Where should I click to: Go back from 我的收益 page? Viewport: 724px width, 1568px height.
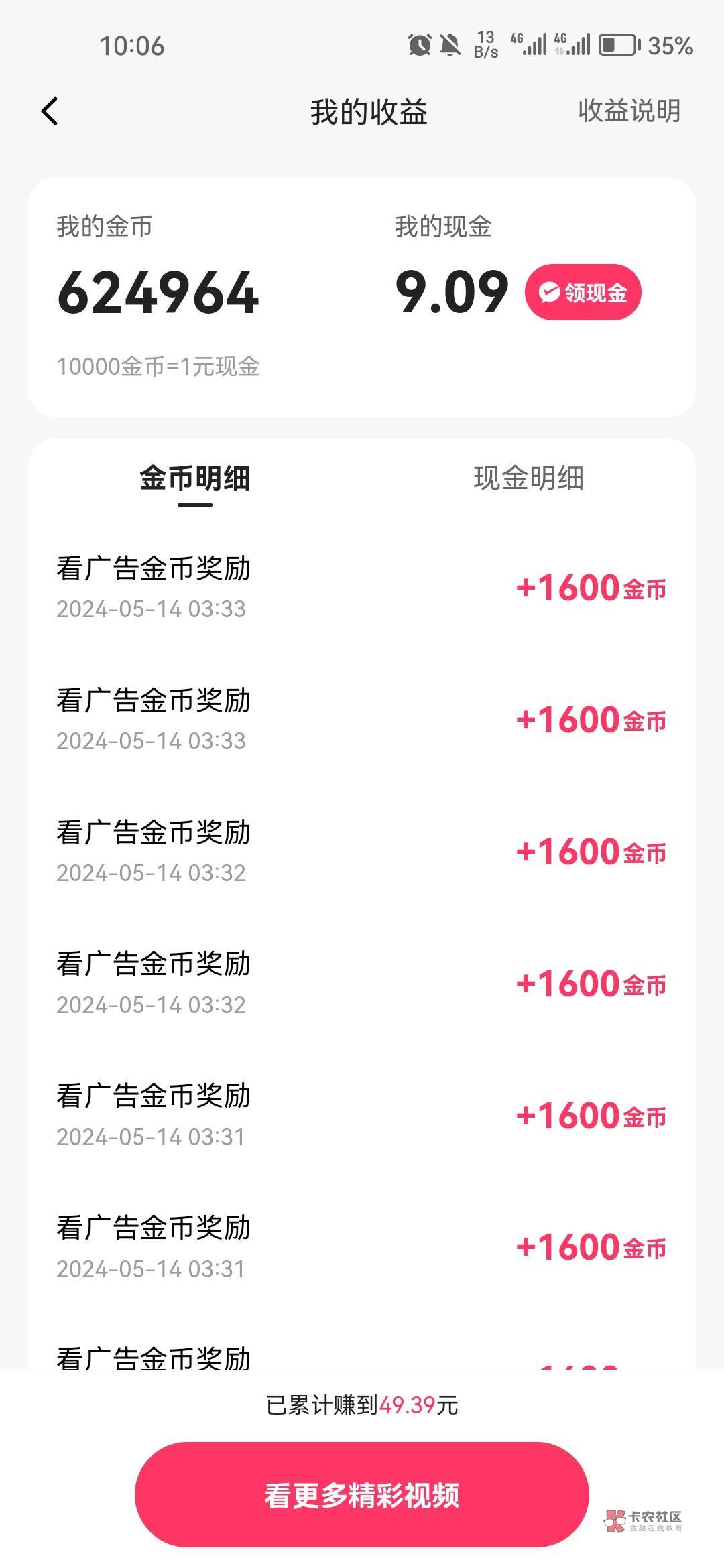point(50,111)
